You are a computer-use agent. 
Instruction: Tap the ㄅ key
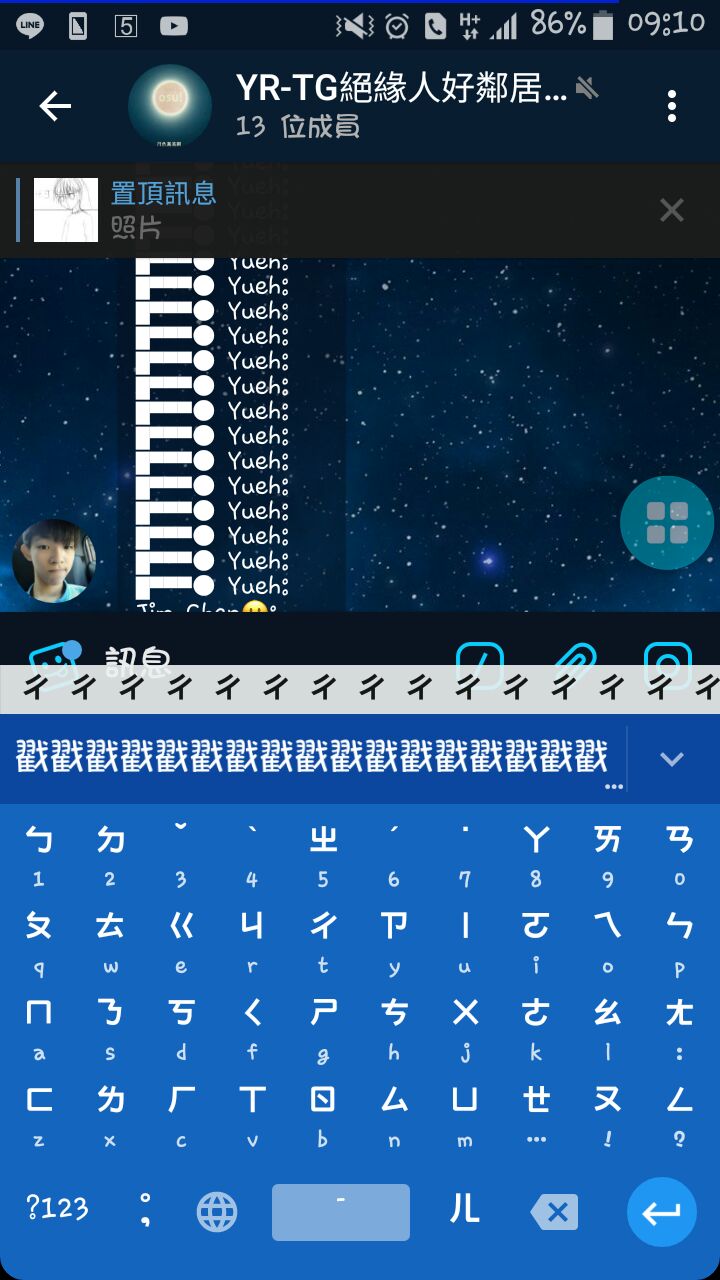click(x=38, y=850)
